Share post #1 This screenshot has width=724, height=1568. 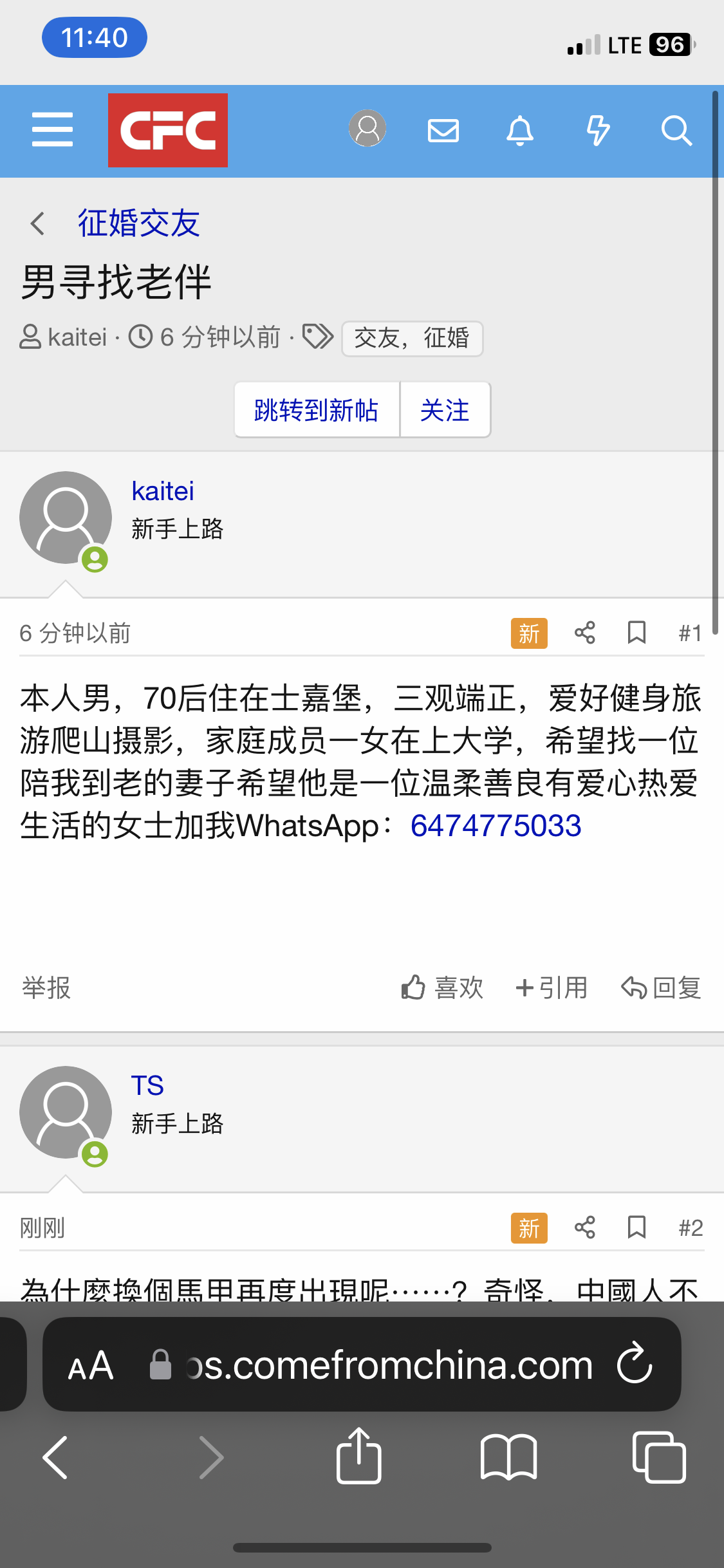coord(584,633)
